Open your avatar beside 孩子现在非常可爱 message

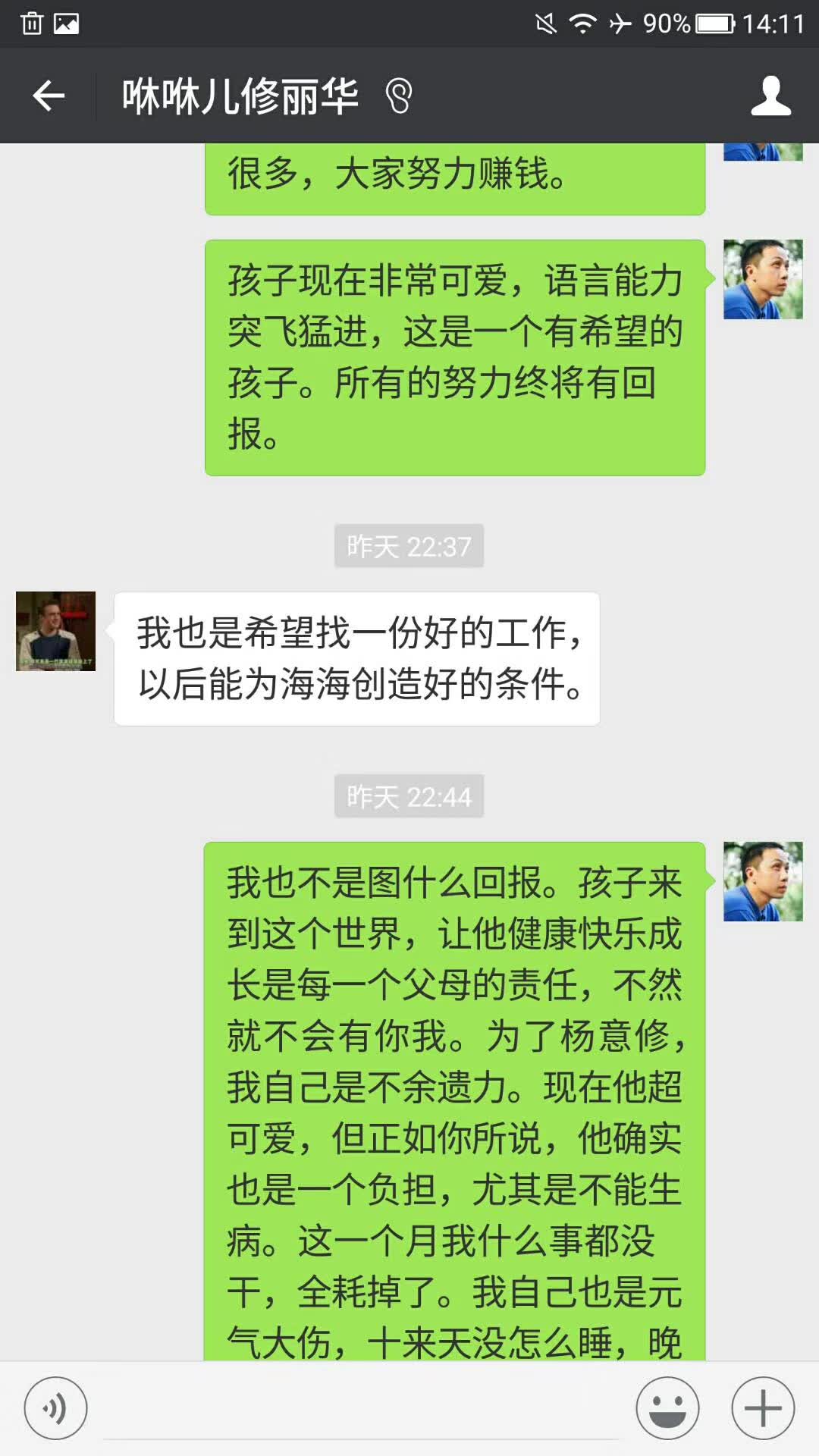tap(763, 279)
